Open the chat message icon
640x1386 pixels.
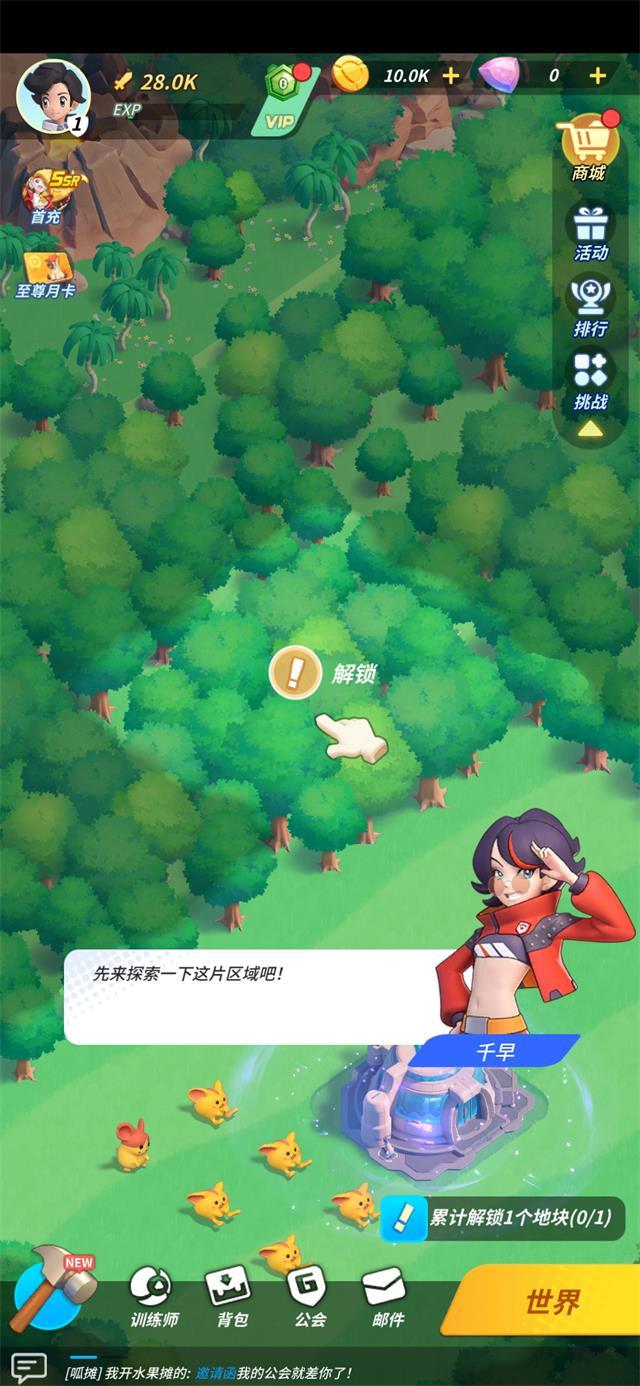coord(29,1367)
